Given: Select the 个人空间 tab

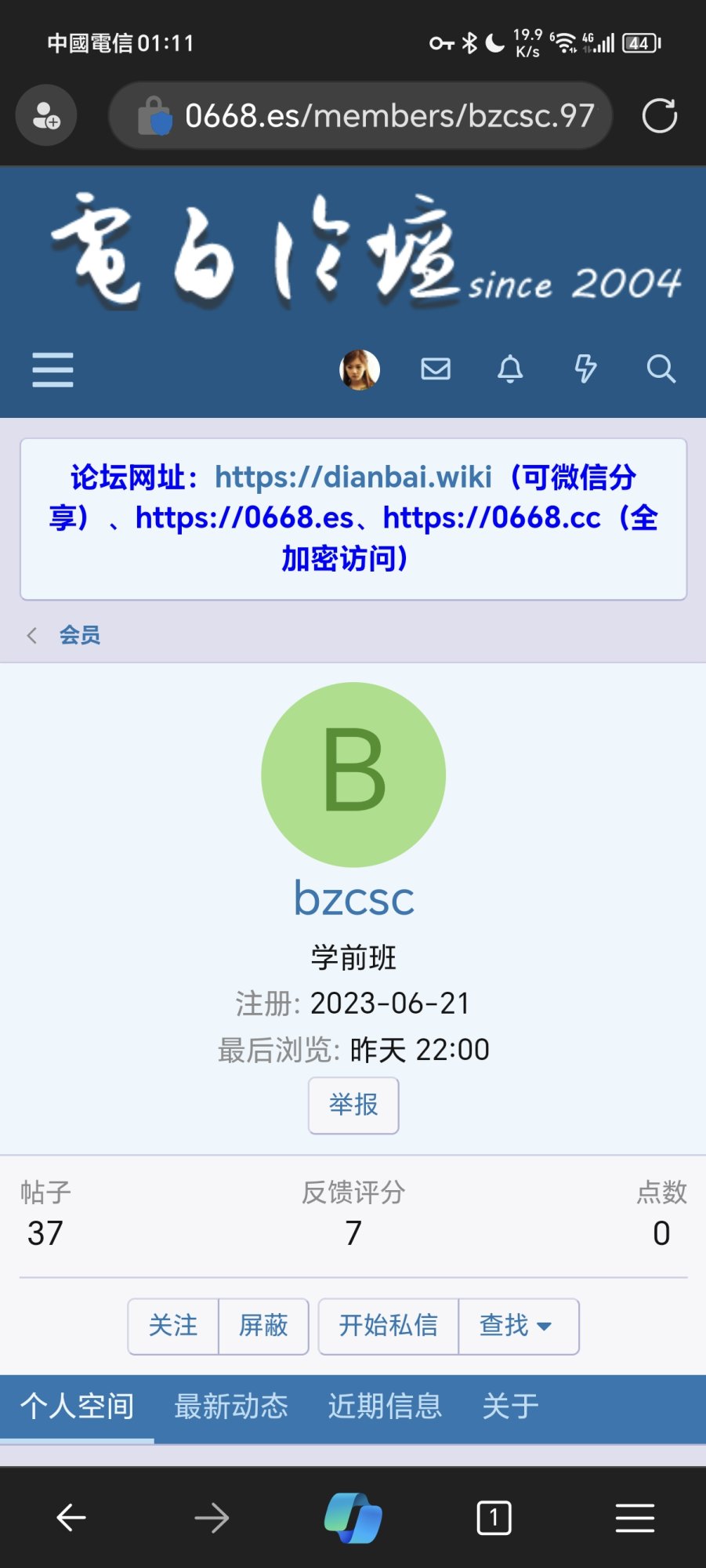Looking at the screenshot, I should (x=77, y=1406).
